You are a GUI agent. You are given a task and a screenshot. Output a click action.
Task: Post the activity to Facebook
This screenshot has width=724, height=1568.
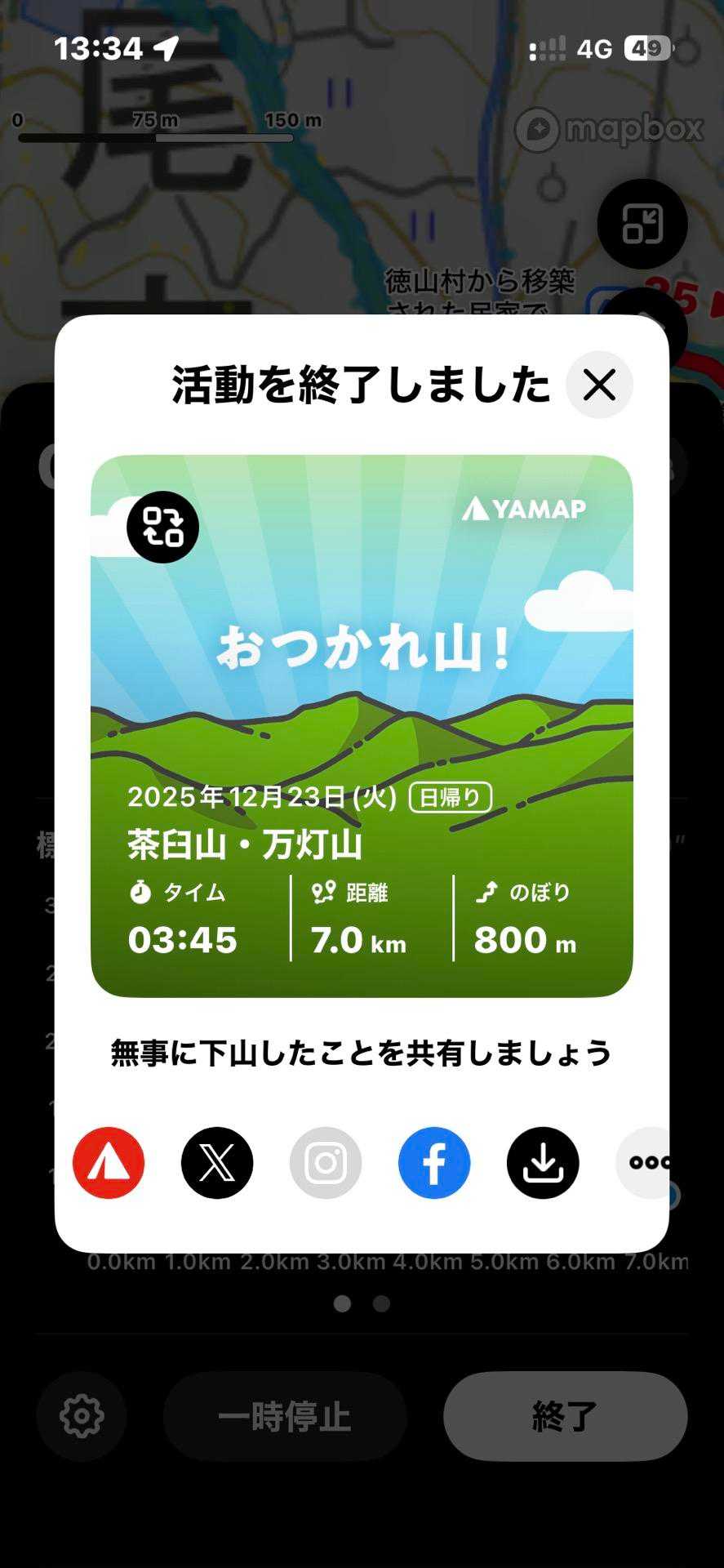(x=434, y=1162)
